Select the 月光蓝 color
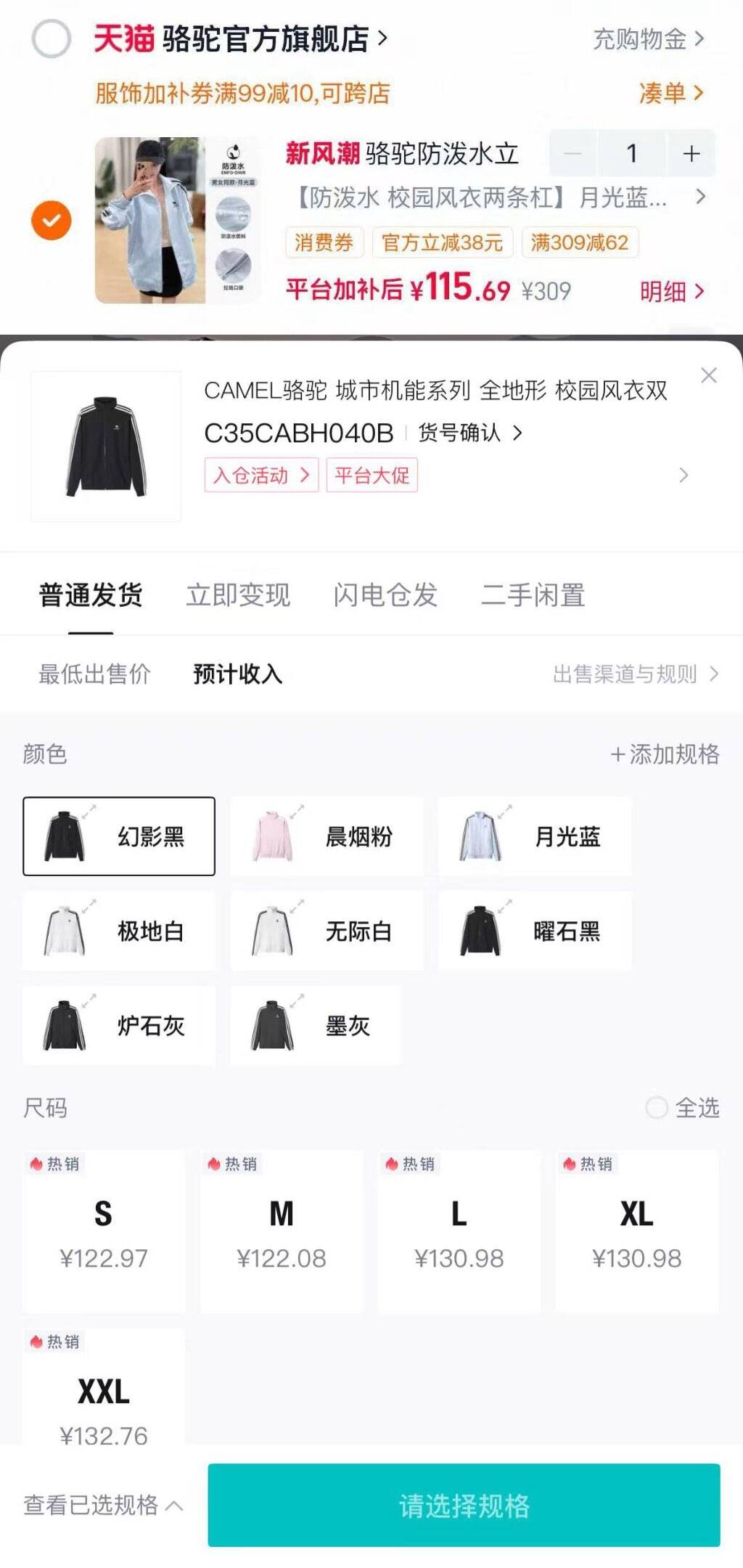This screenshot has height=1568, width=743. click(x=535, y=836)
